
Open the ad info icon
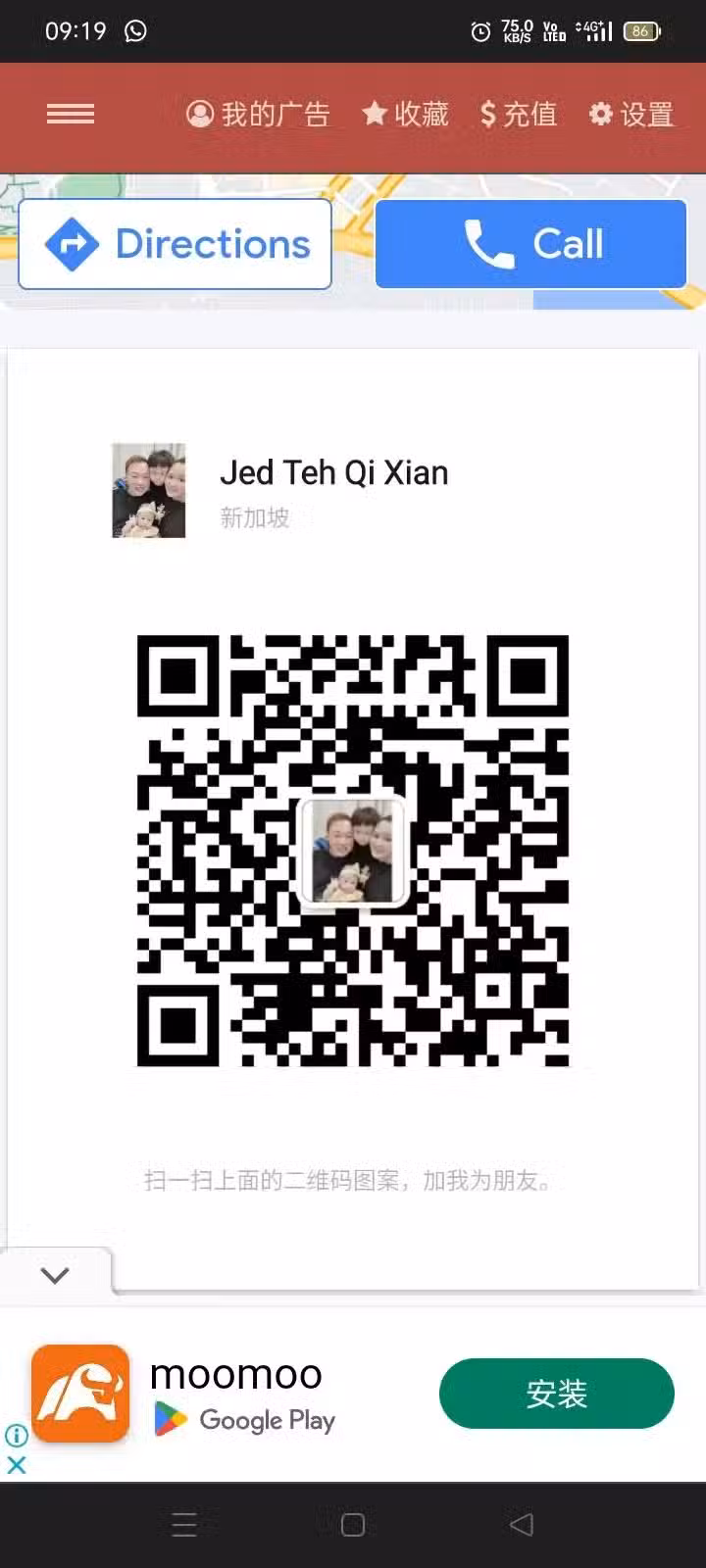(x=17, y=1436)
